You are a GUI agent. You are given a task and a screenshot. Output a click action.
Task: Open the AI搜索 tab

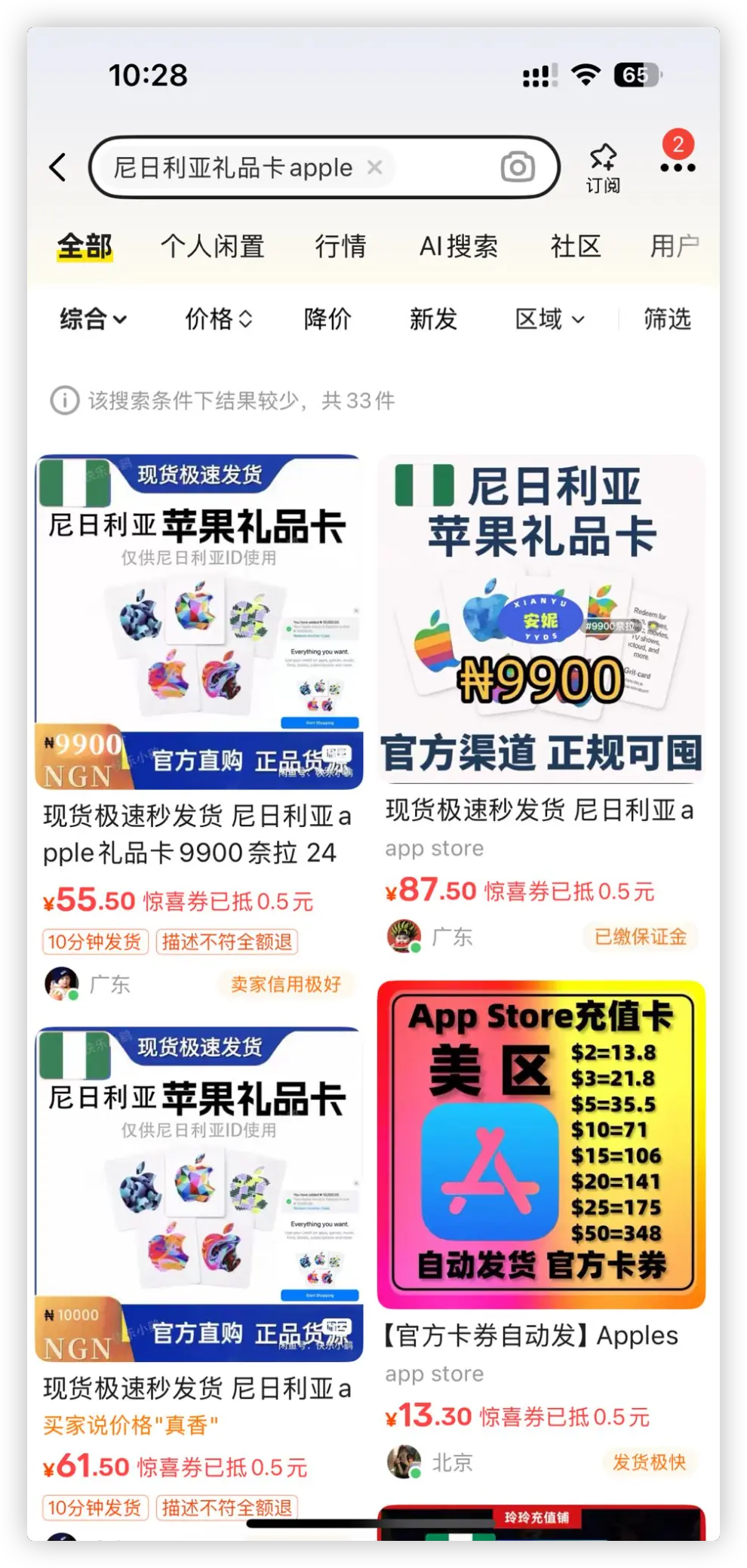pyautogui.click(x=459, y=246)
